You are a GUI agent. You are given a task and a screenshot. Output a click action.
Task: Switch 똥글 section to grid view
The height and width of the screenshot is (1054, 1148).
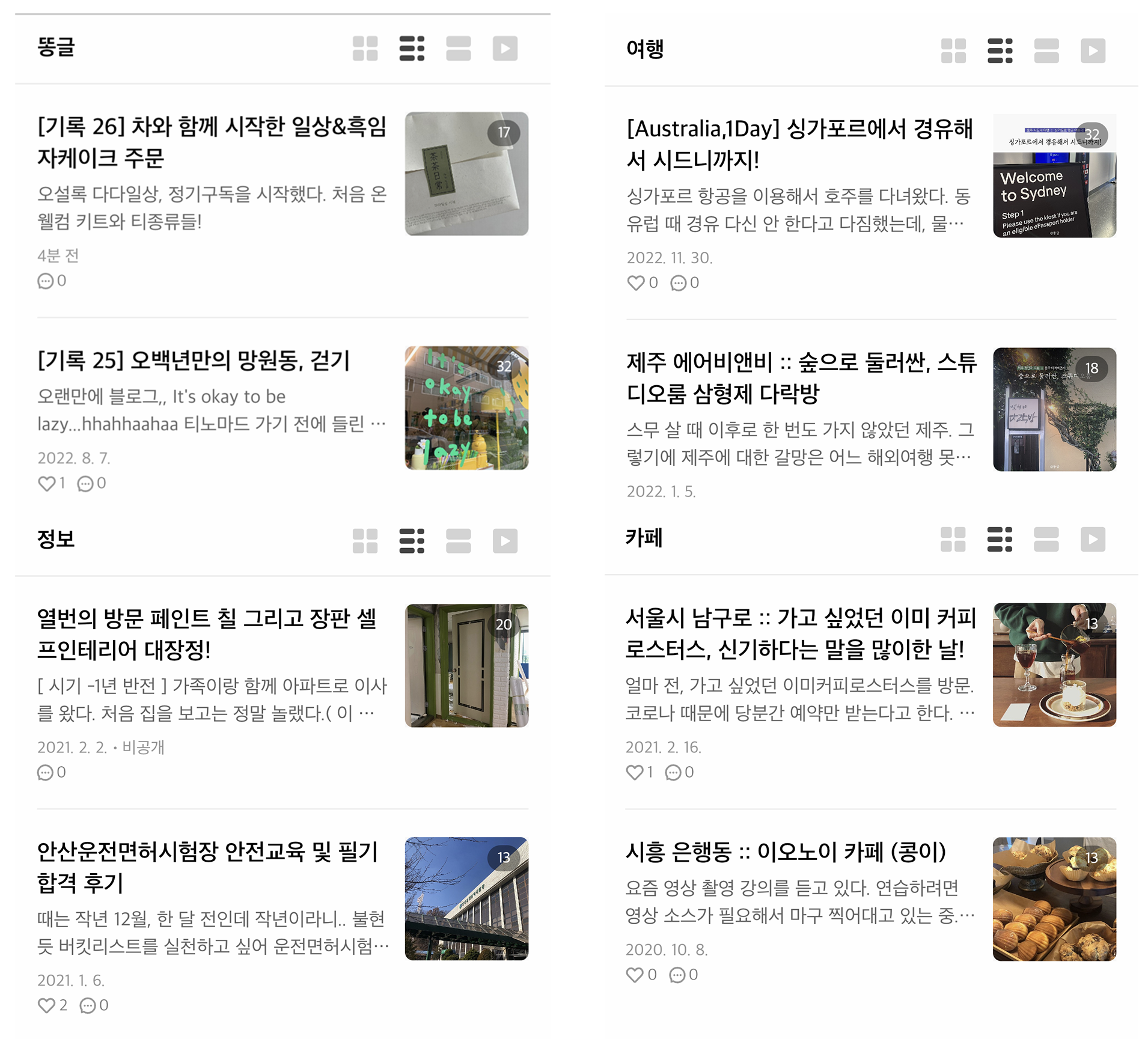click(x=365, y=49)
